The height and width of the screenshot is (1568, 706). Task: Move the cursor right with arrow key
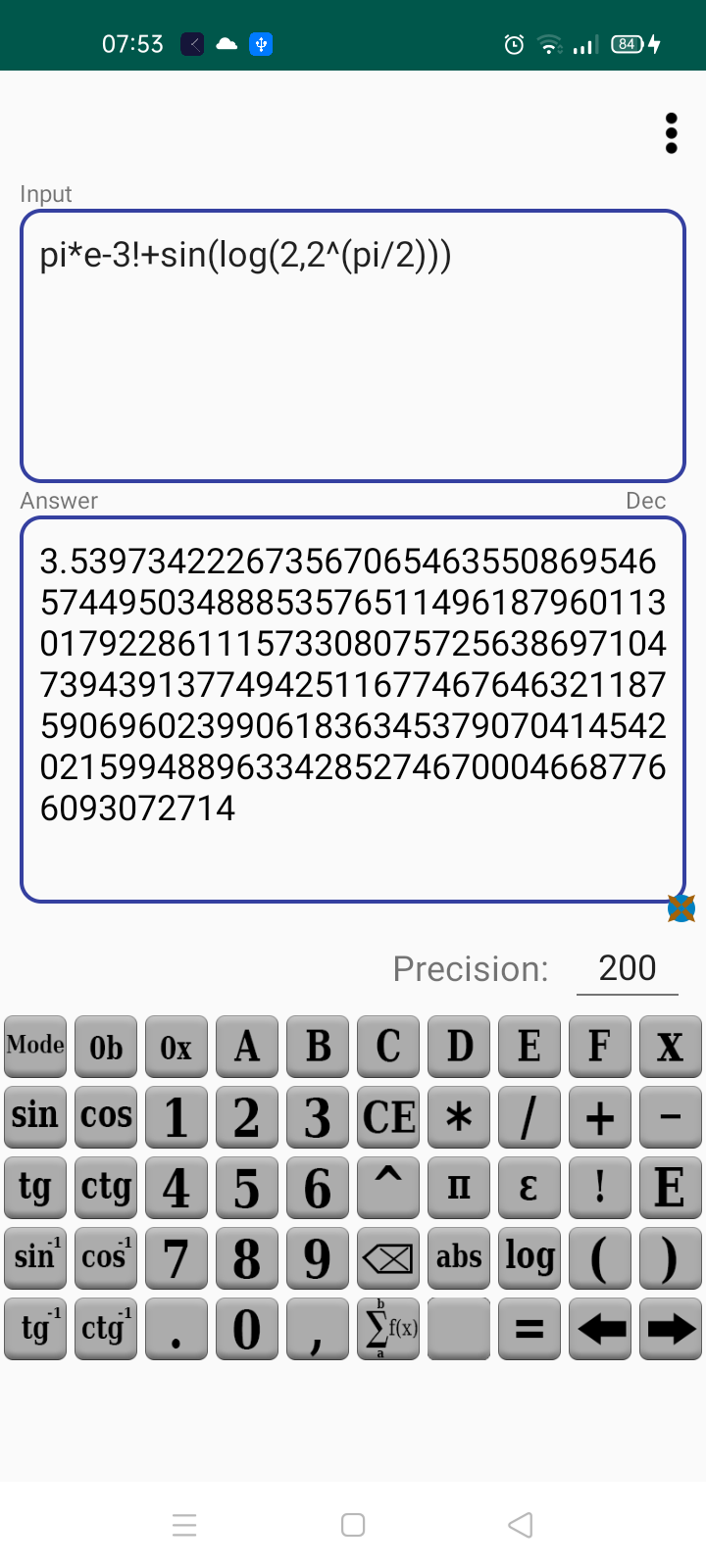[x=671, y=1329]
